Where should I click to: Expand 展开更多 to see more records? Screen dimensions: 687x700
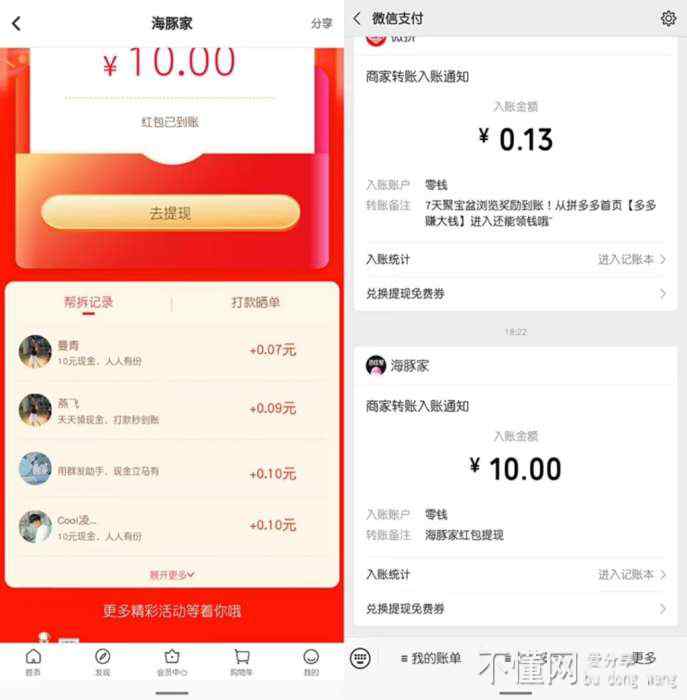[172, 575]
